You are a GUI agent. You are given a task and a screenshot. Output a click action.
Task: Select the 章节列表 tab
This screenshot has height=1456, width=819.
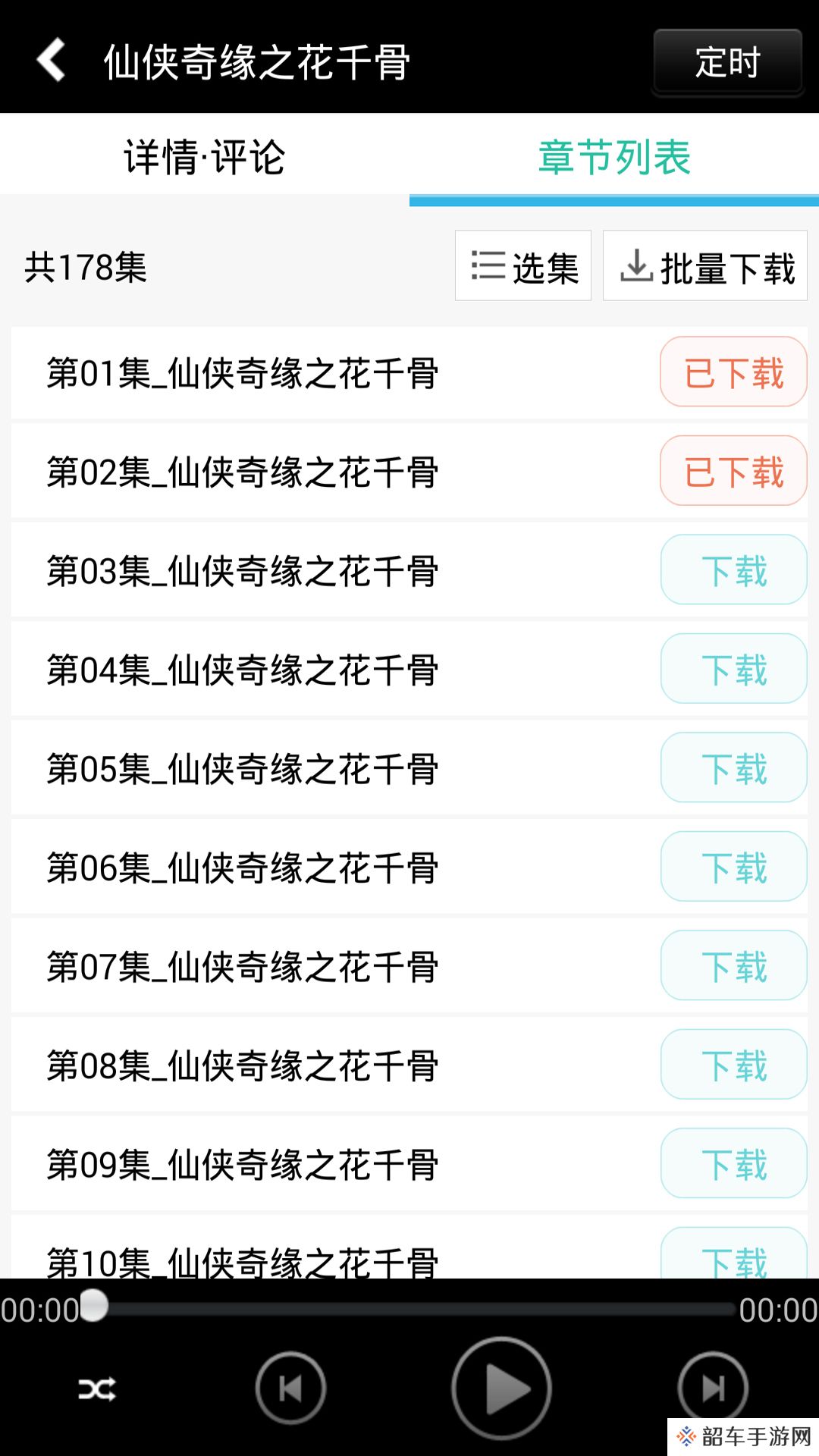(614, 158)
